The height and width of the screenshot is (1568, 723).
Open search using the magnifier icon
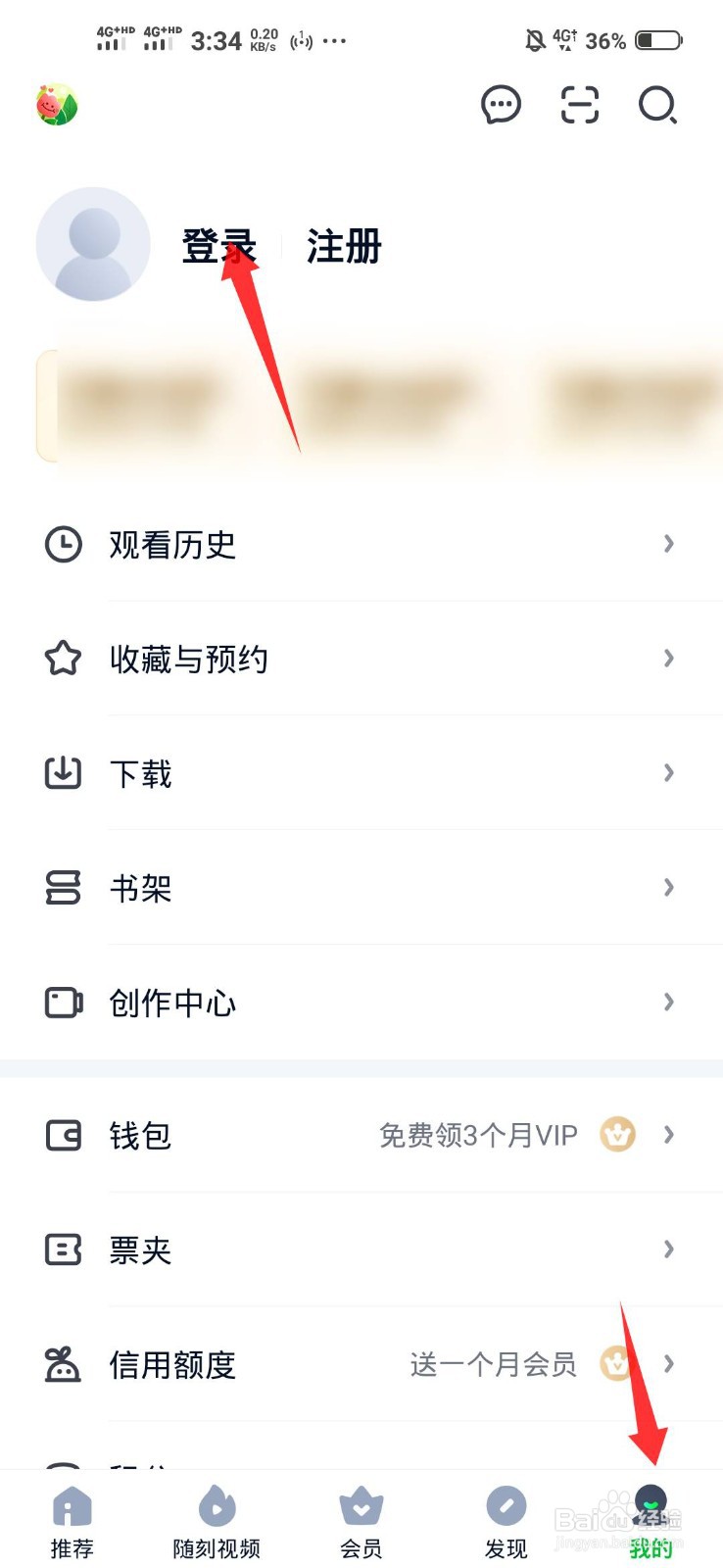[x=657, y=107]
